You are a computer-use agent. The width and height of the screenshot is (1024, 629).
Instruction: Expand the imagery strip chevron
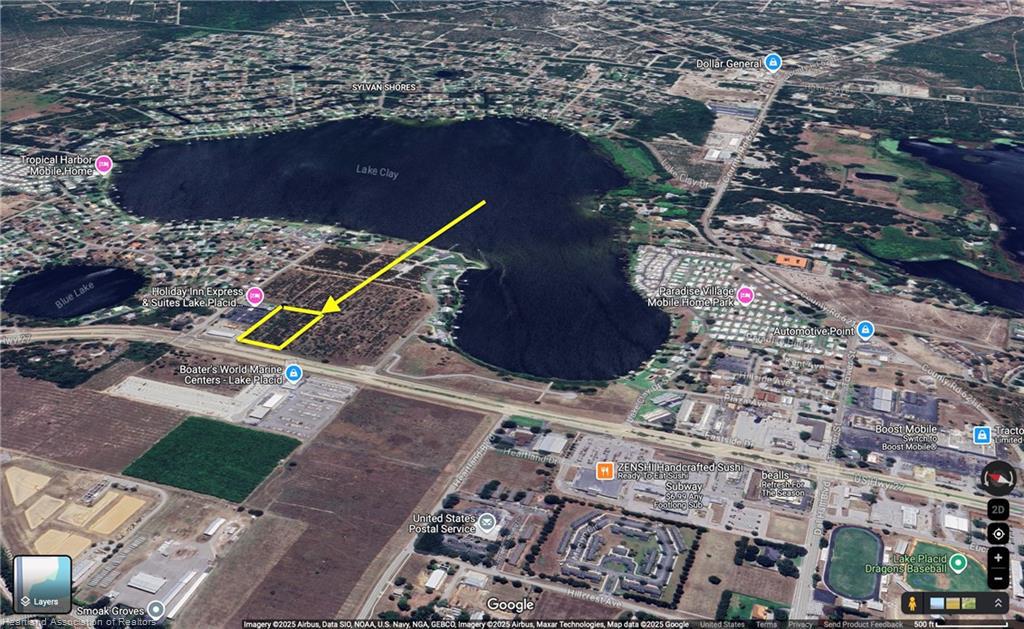tap(997, 603)
